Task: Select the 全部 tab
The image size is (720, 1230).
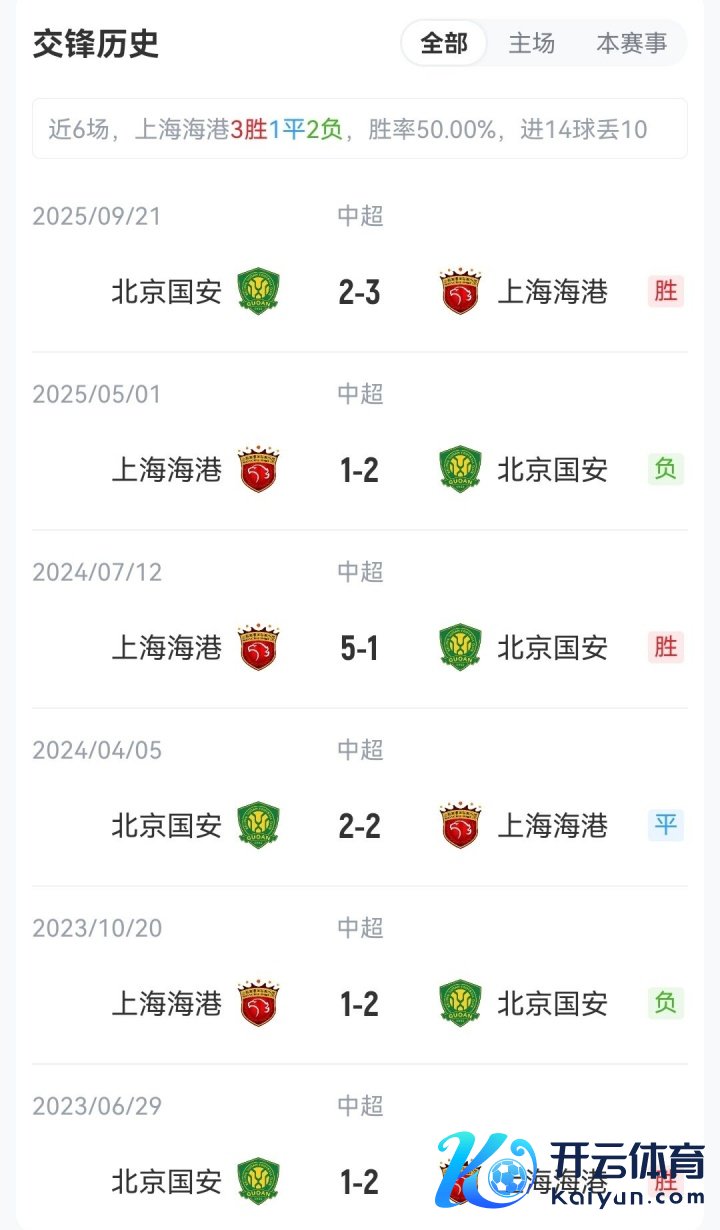Action: 444,44
